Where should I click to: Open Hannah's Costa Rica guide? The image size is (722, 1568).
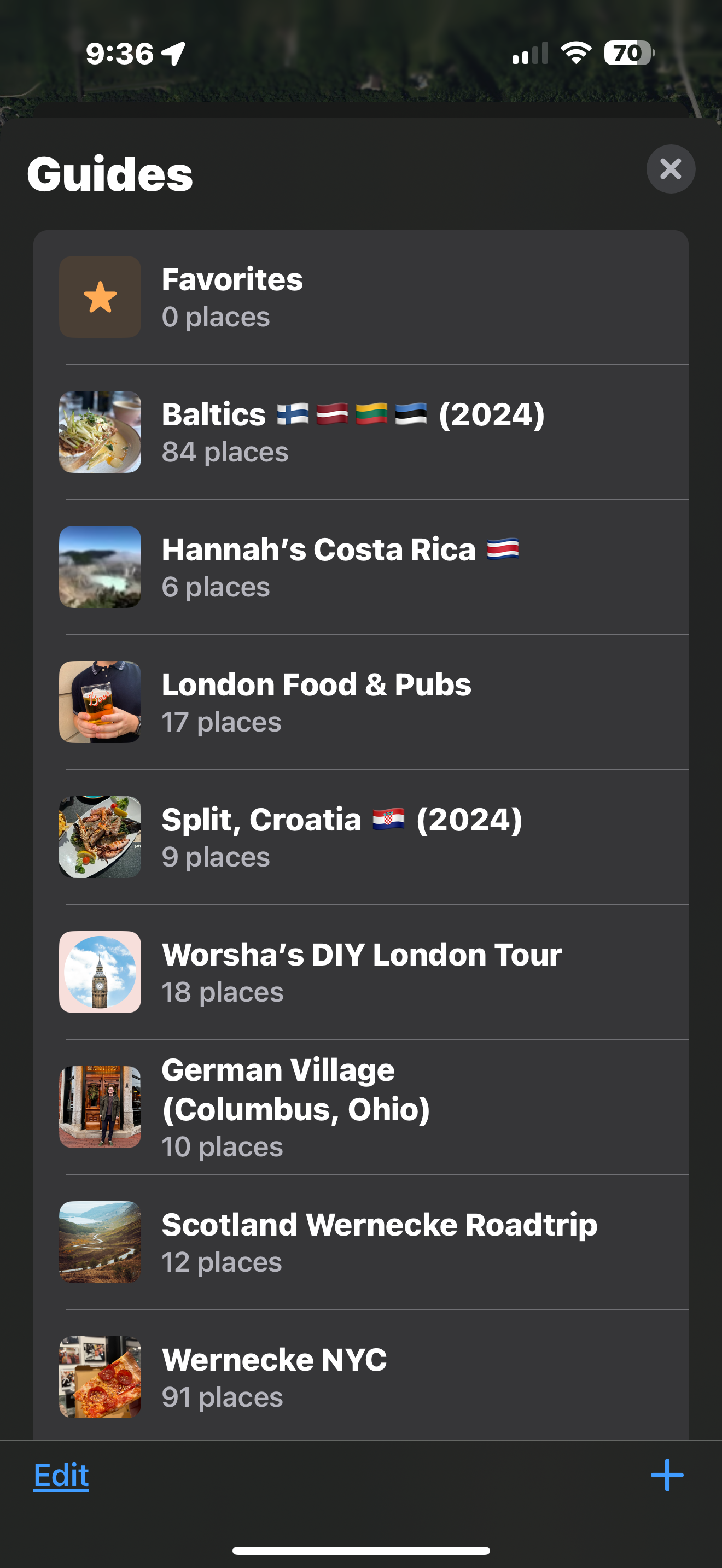pos(360,567)
